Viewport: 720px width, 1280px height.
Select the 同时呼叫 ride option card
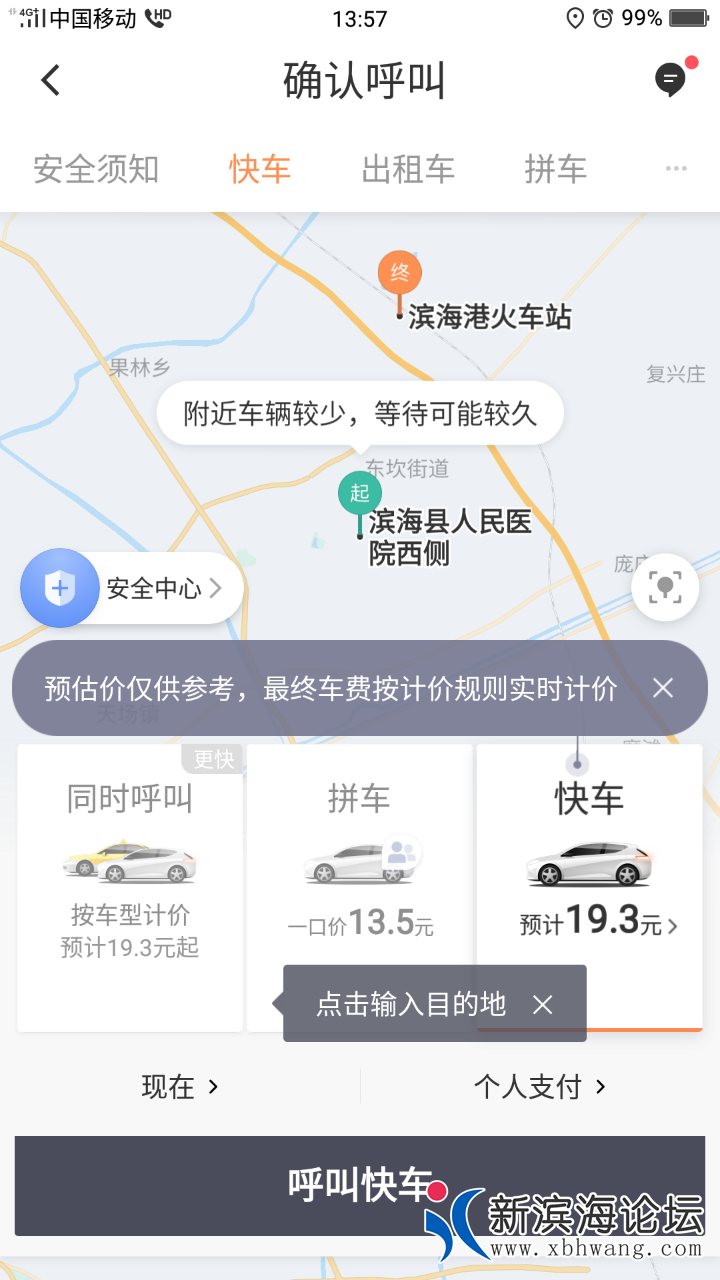(x=130, y=870)
